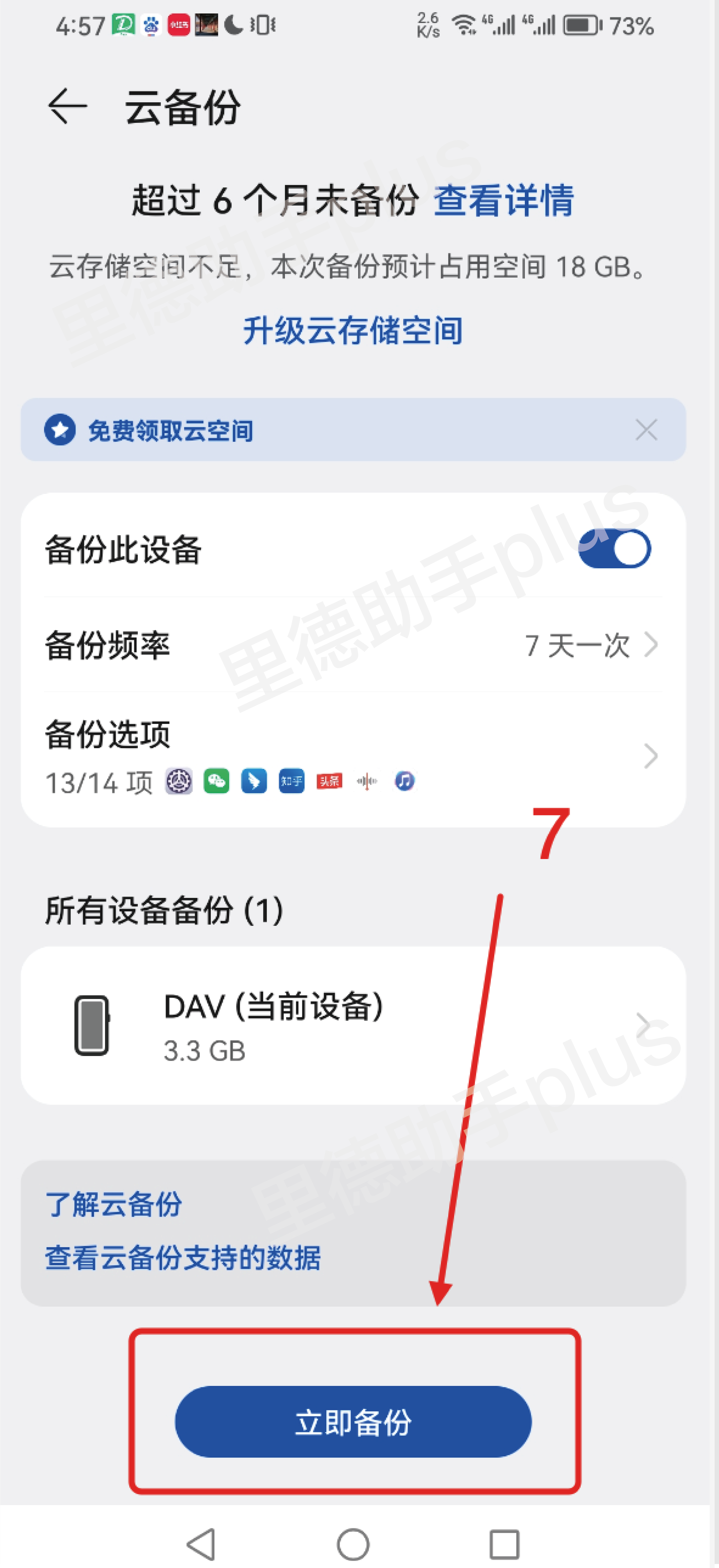Viewport: 719px width, 1568px height.
Task: Open the 了解云备份 link
Action: (114, 1204)
